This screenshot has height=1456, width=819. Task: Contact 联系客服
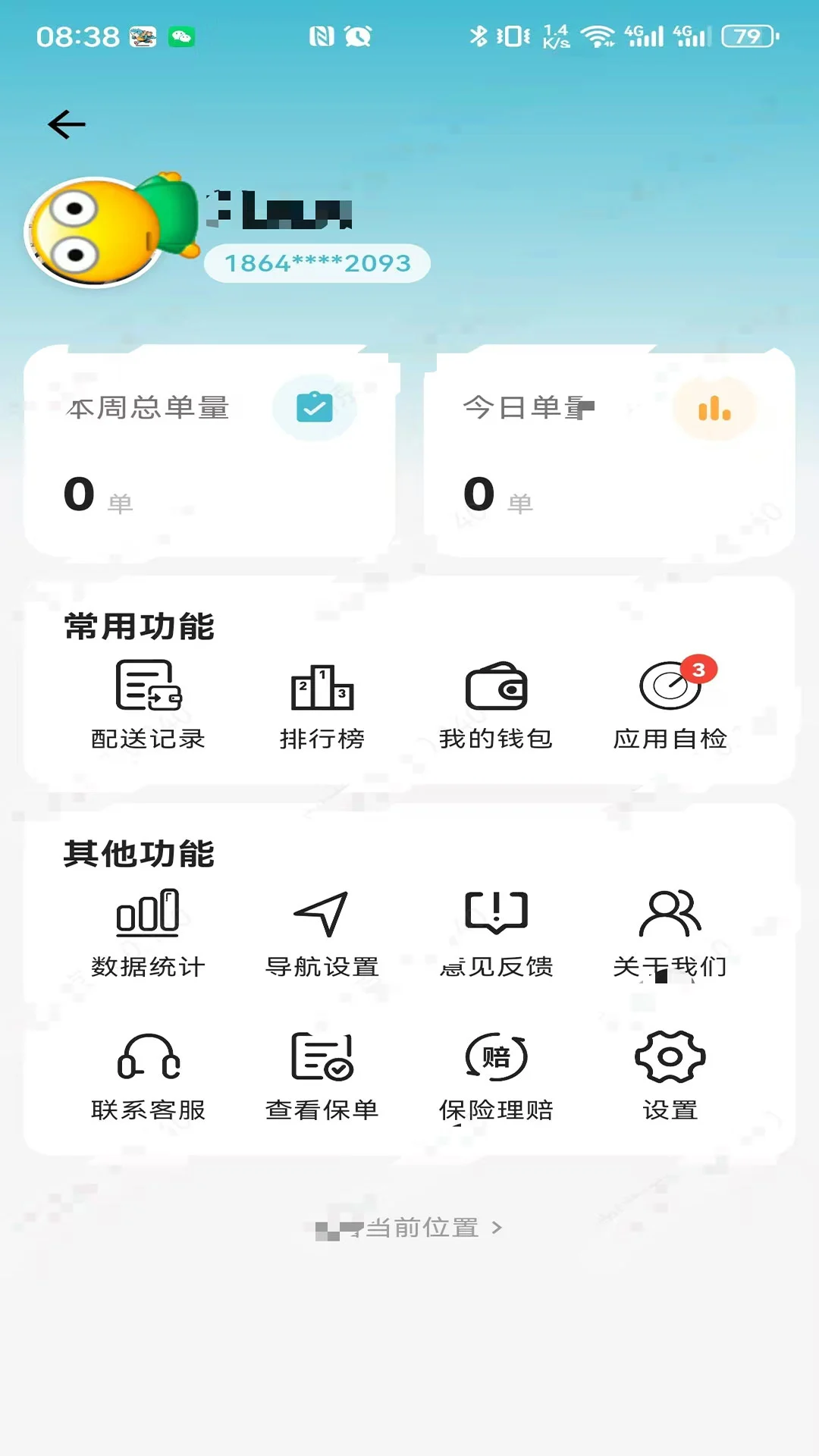click(149, 1077)
